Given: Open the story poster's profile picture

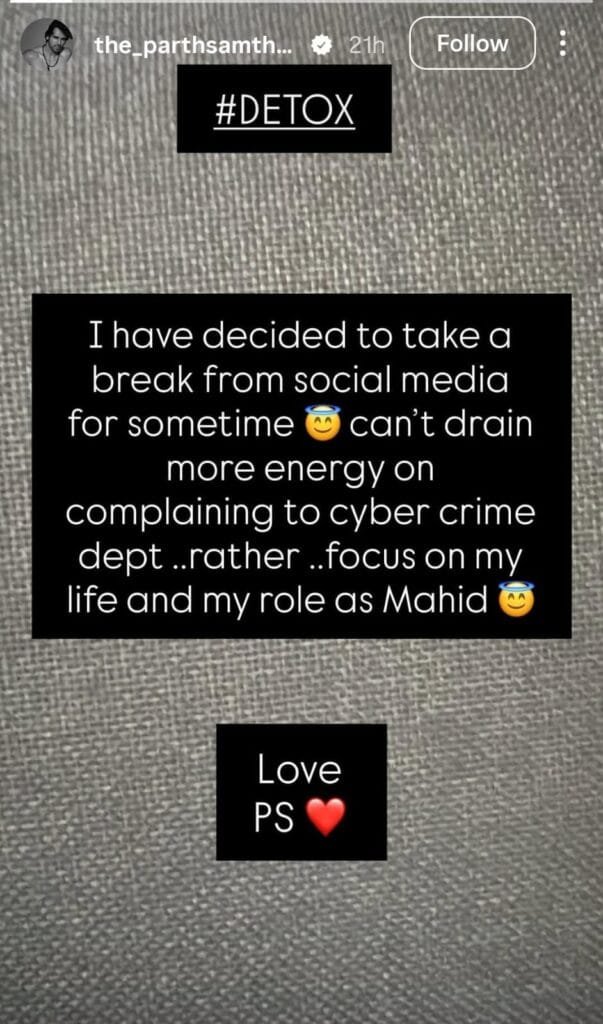Looking at the screenshot, I should [46, 44].
